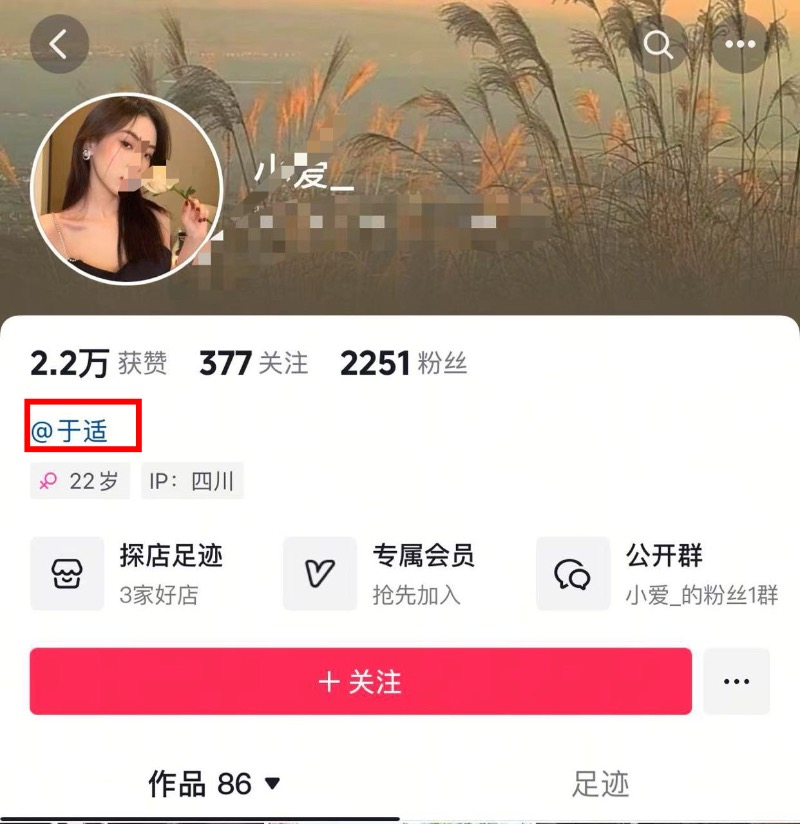View the 377 关注 following list
This screenshot has width=800, height=824.
[253, 363]
